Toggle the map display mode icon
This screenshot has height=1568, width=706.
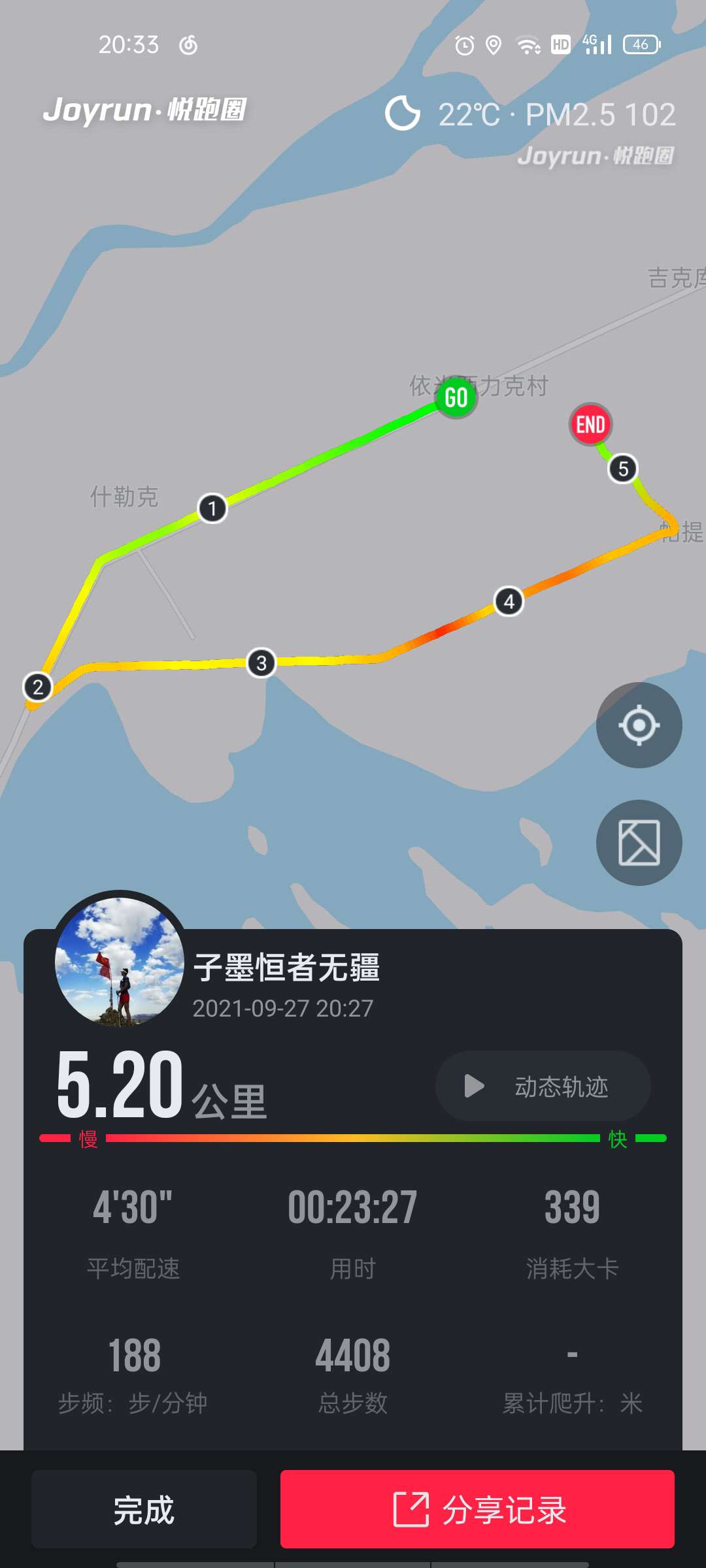[639, 843]
